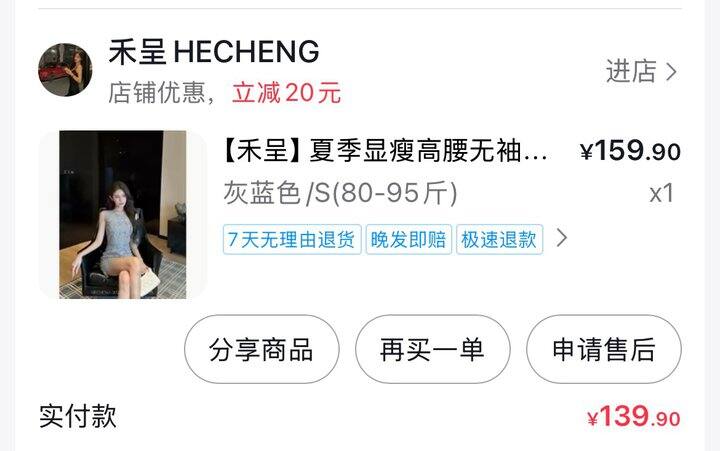Open the 禾呈 HECHENG shop avatar

pos(65,70)
